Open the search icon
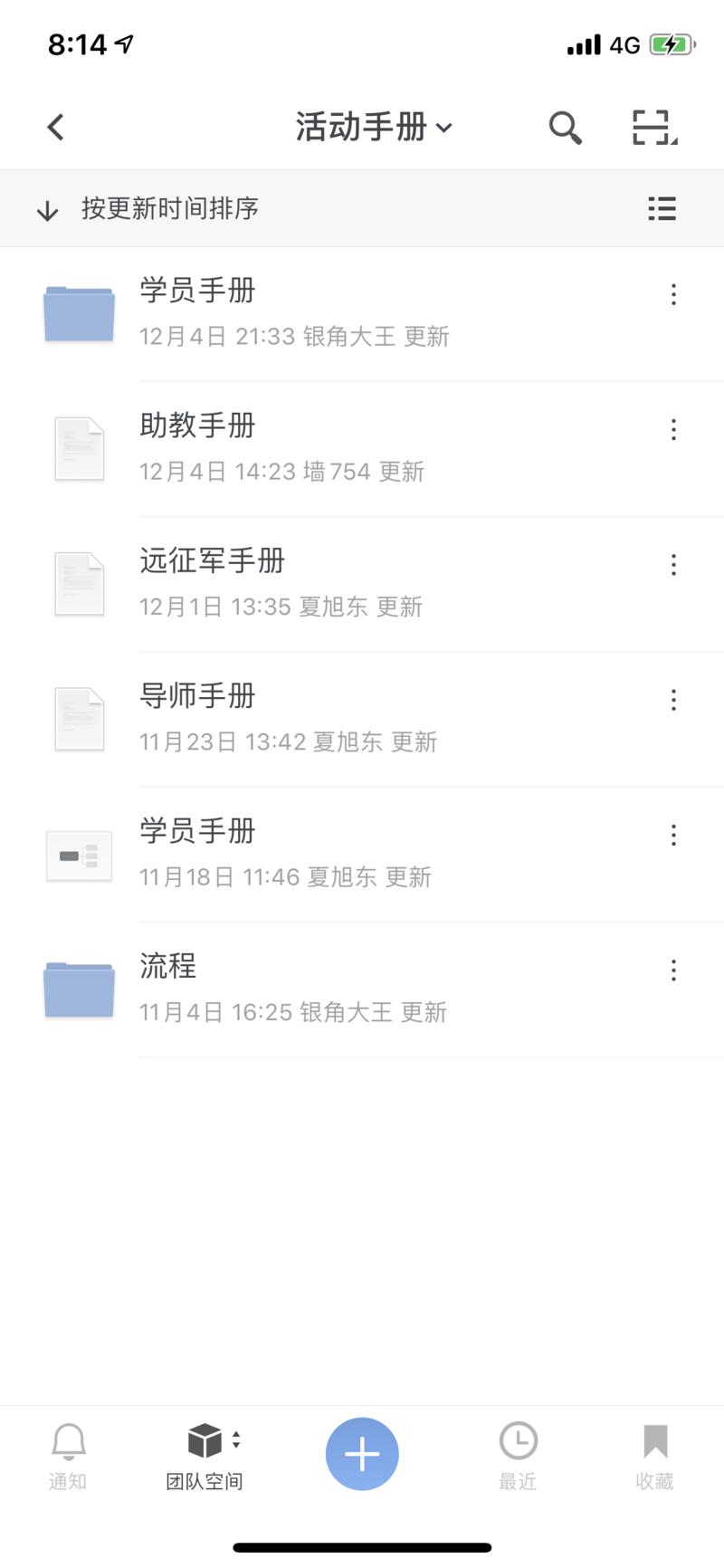 (x=564, y=128)
